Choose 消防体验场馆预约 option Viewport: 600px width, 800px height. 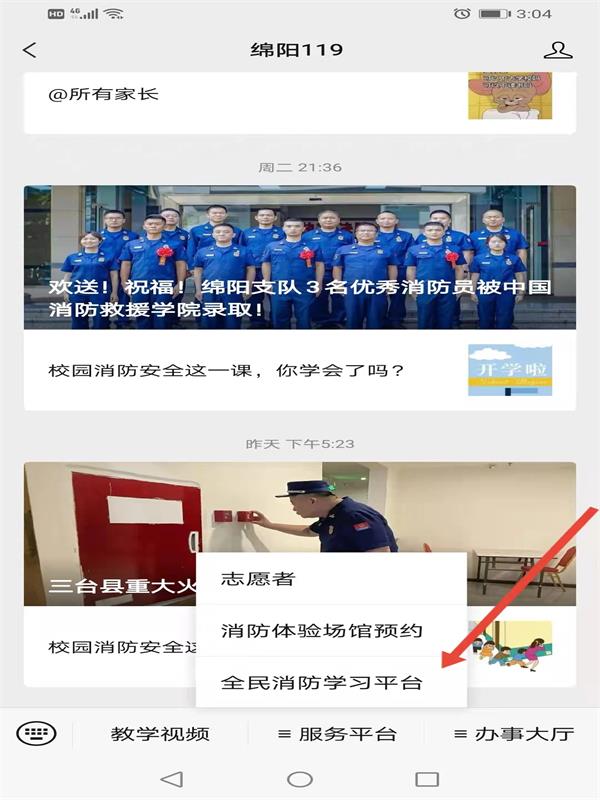[330, 631]
